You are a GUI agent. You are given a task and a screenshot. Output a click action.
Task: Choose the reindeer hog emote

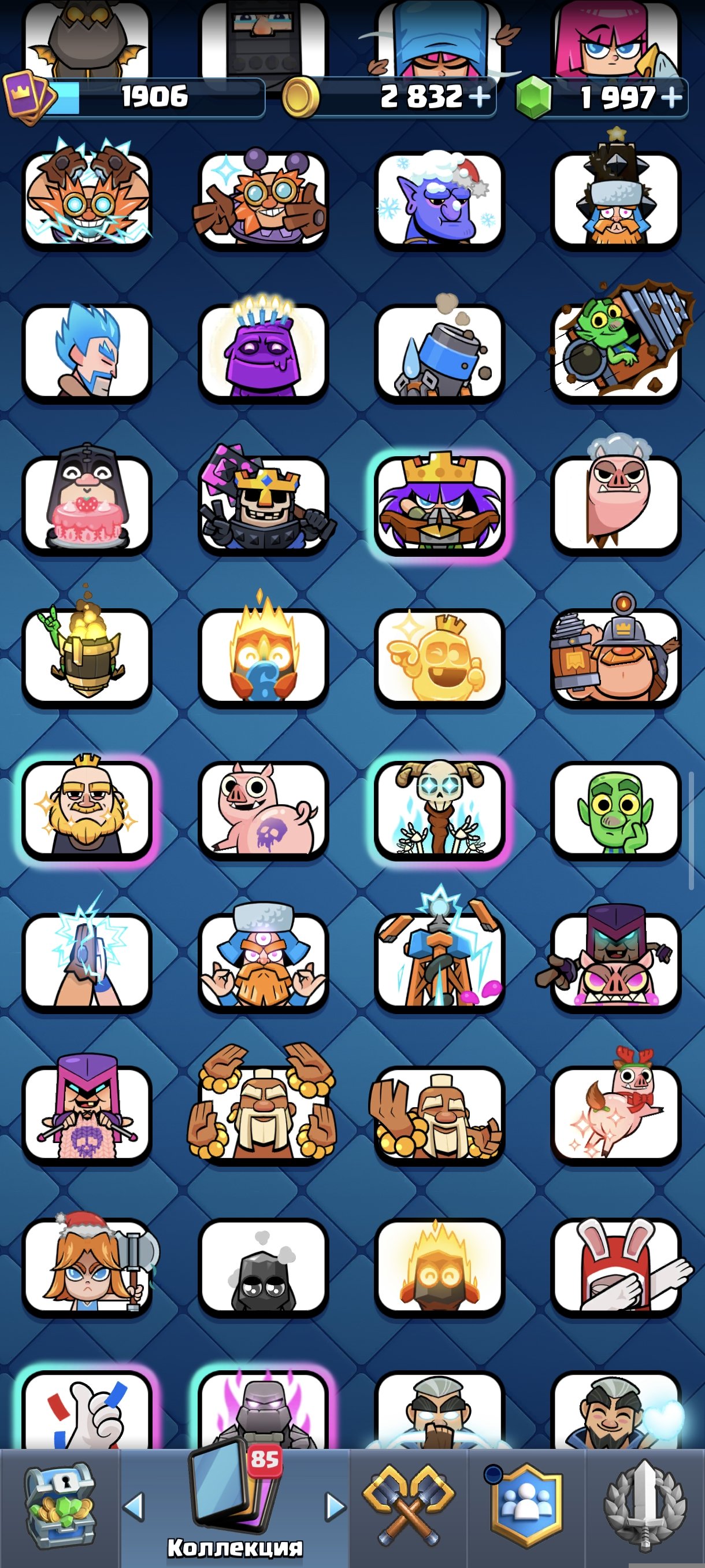(x=615, y=1113)
